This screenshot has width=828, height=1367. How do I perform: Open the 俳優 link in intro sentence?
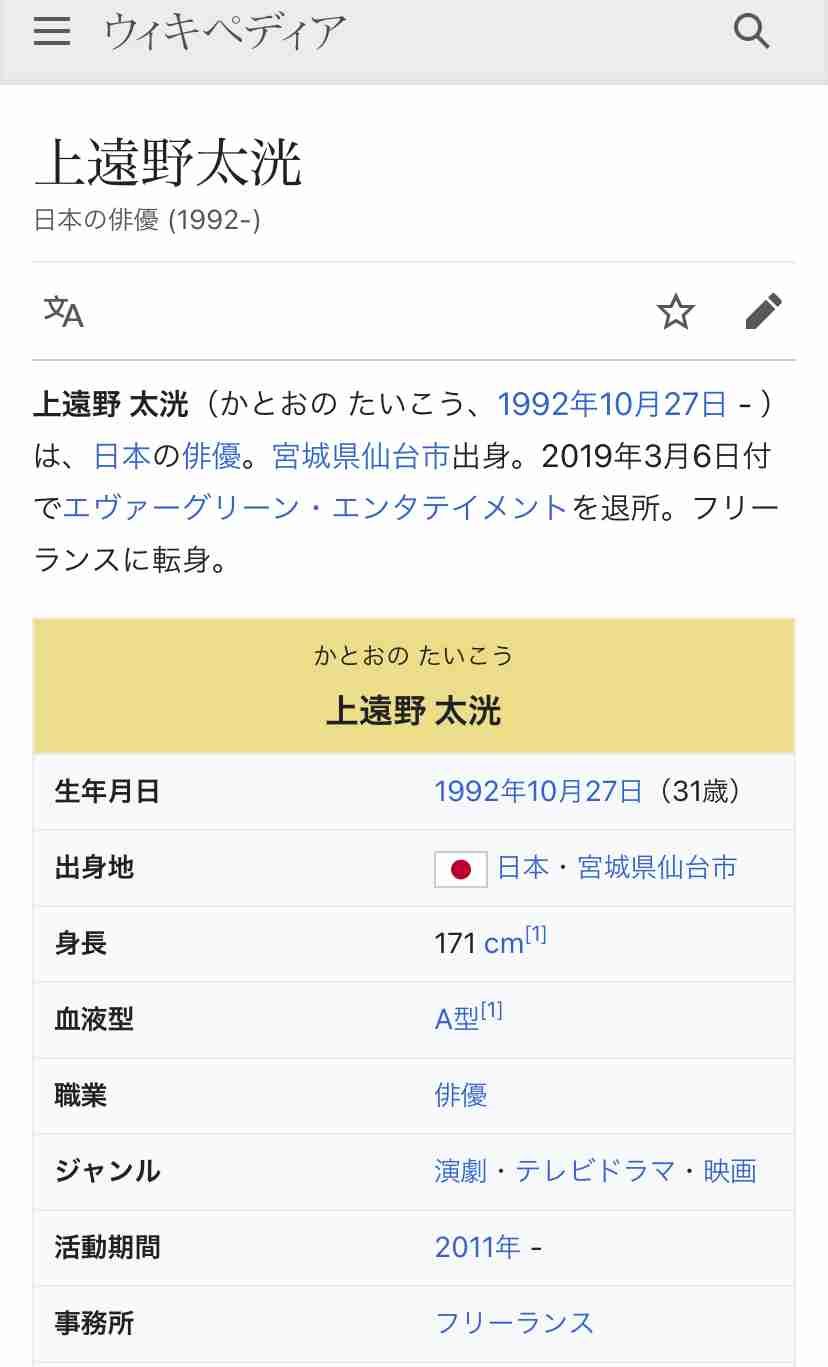tap(212, 456)
